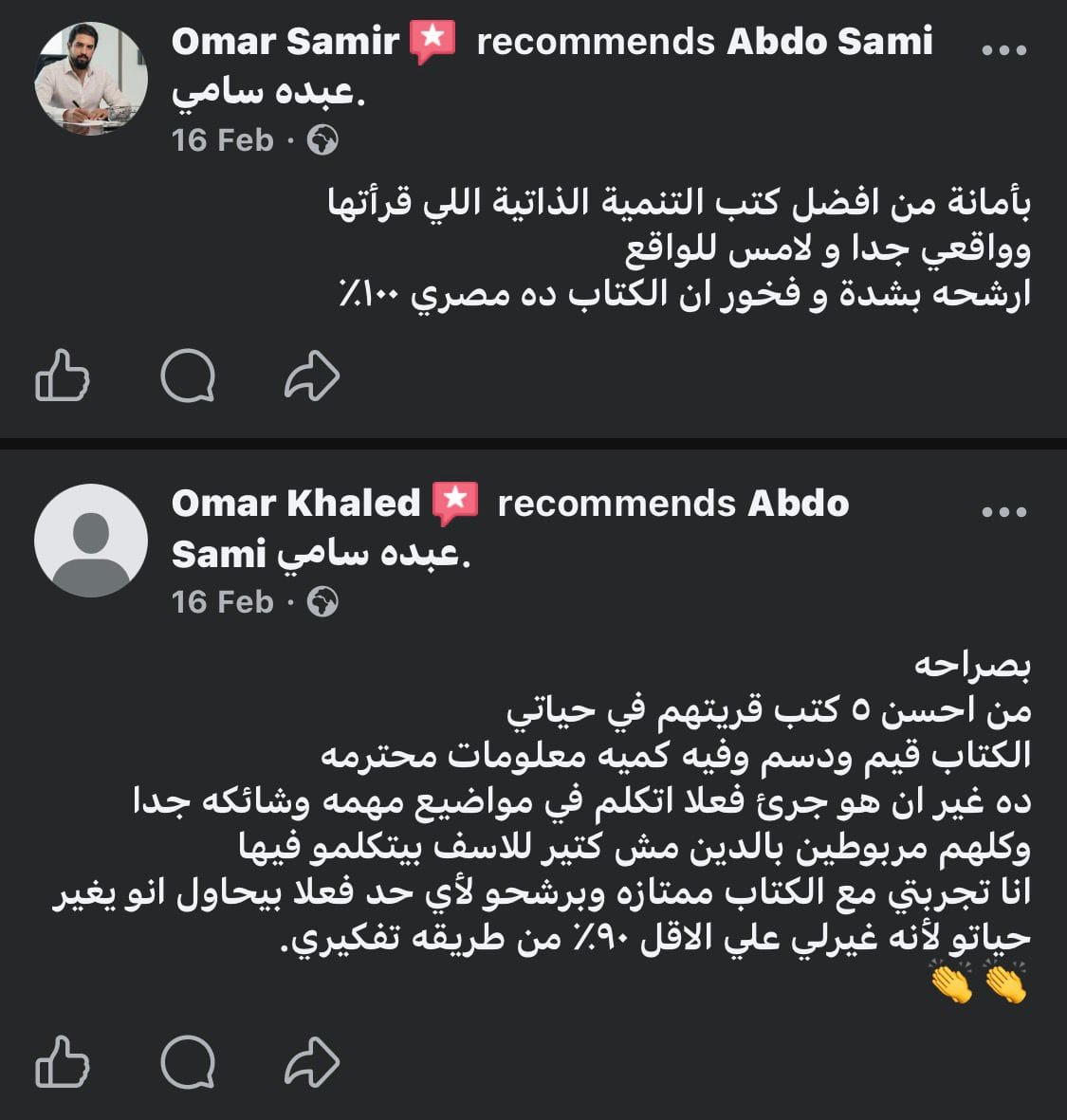1067x1120 pixels.
Task: Comment on Omar Samir's recommendation
Action: [188, 376]
